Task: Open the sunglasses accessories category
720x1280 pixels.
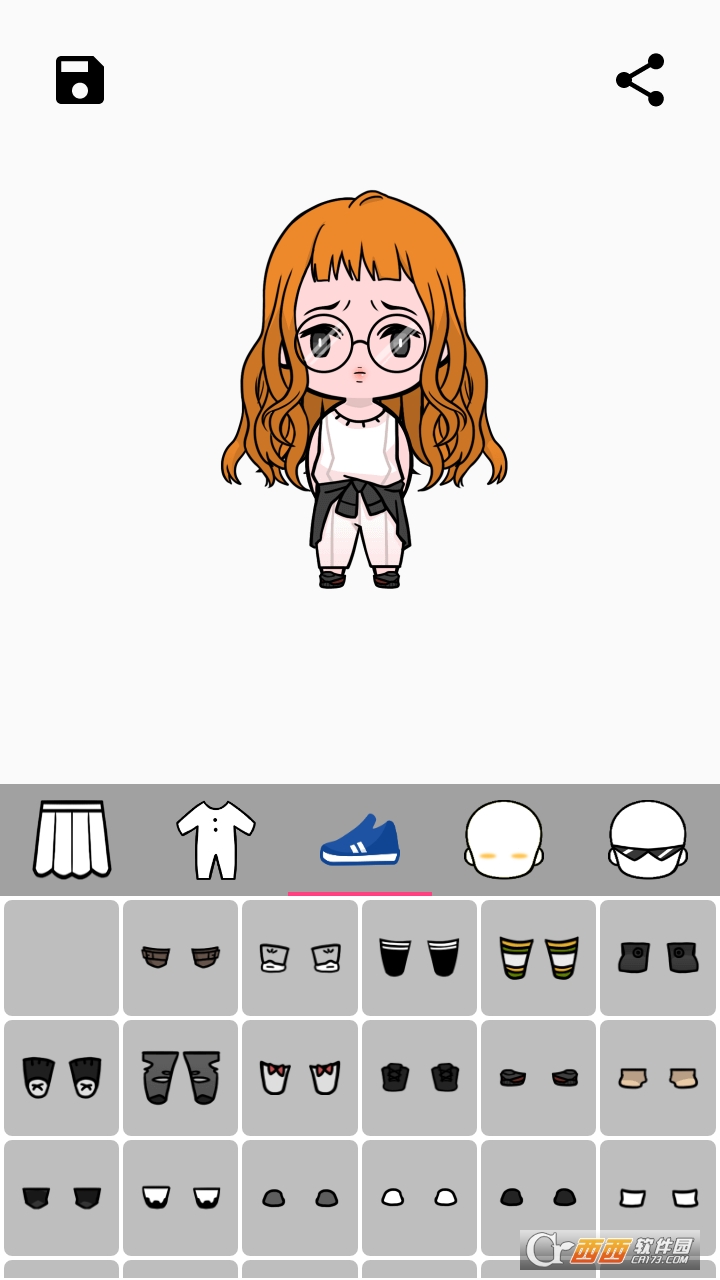Action: 646,838
